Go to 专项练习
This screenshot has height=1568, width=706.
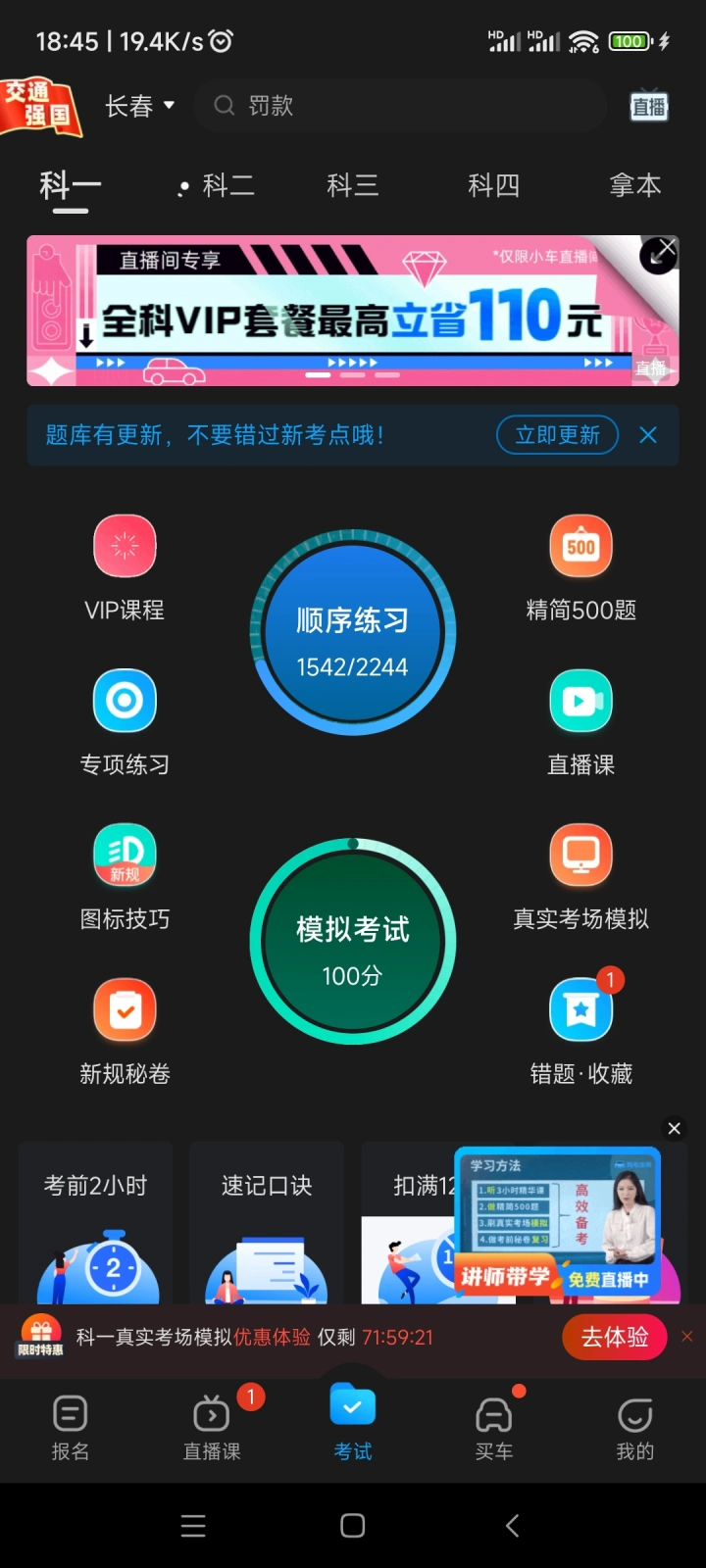[x=125, y=722]
